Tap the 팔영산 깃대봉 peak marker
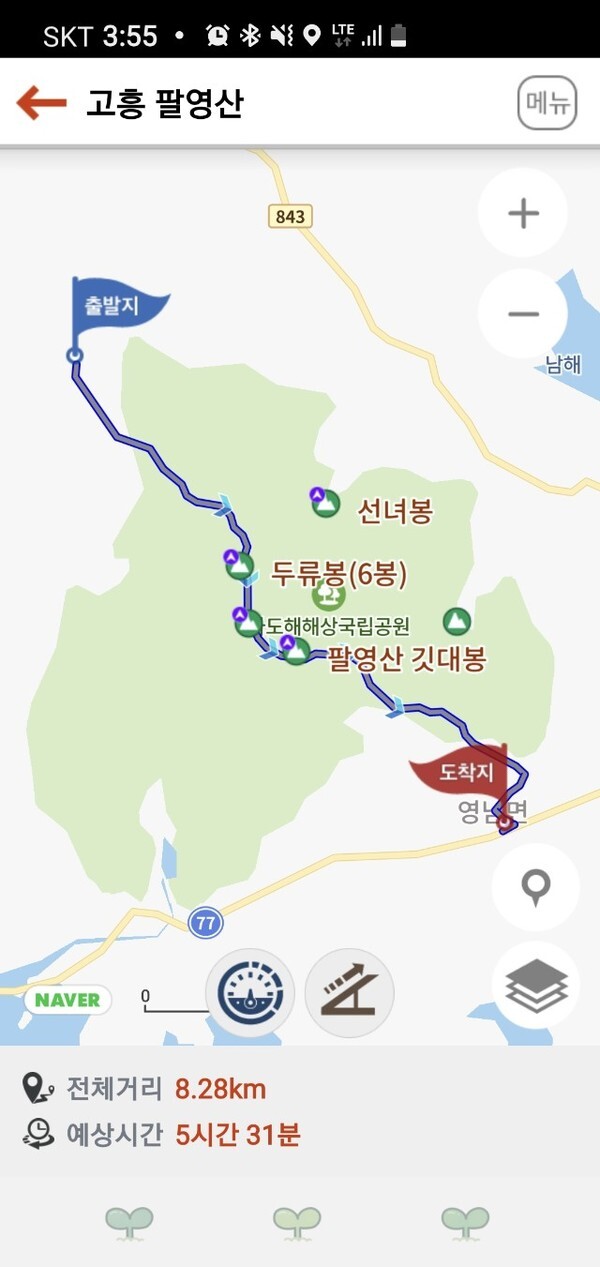The width and height of the screenshot is (600, 1267). [296, 652]
